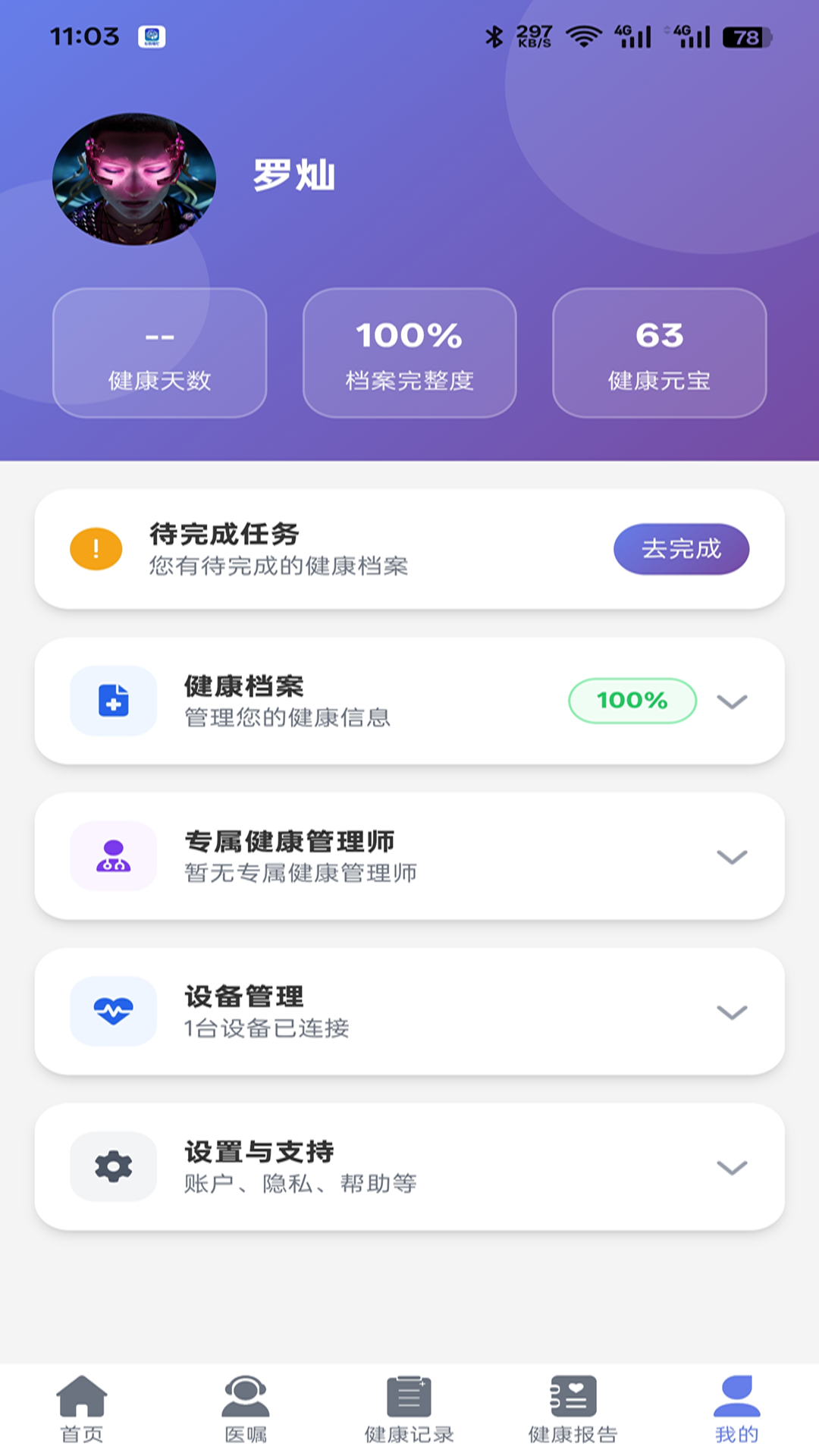Select the 我的 profile icon
This screenshot has width=819, height=1456.
(737, 1407)
